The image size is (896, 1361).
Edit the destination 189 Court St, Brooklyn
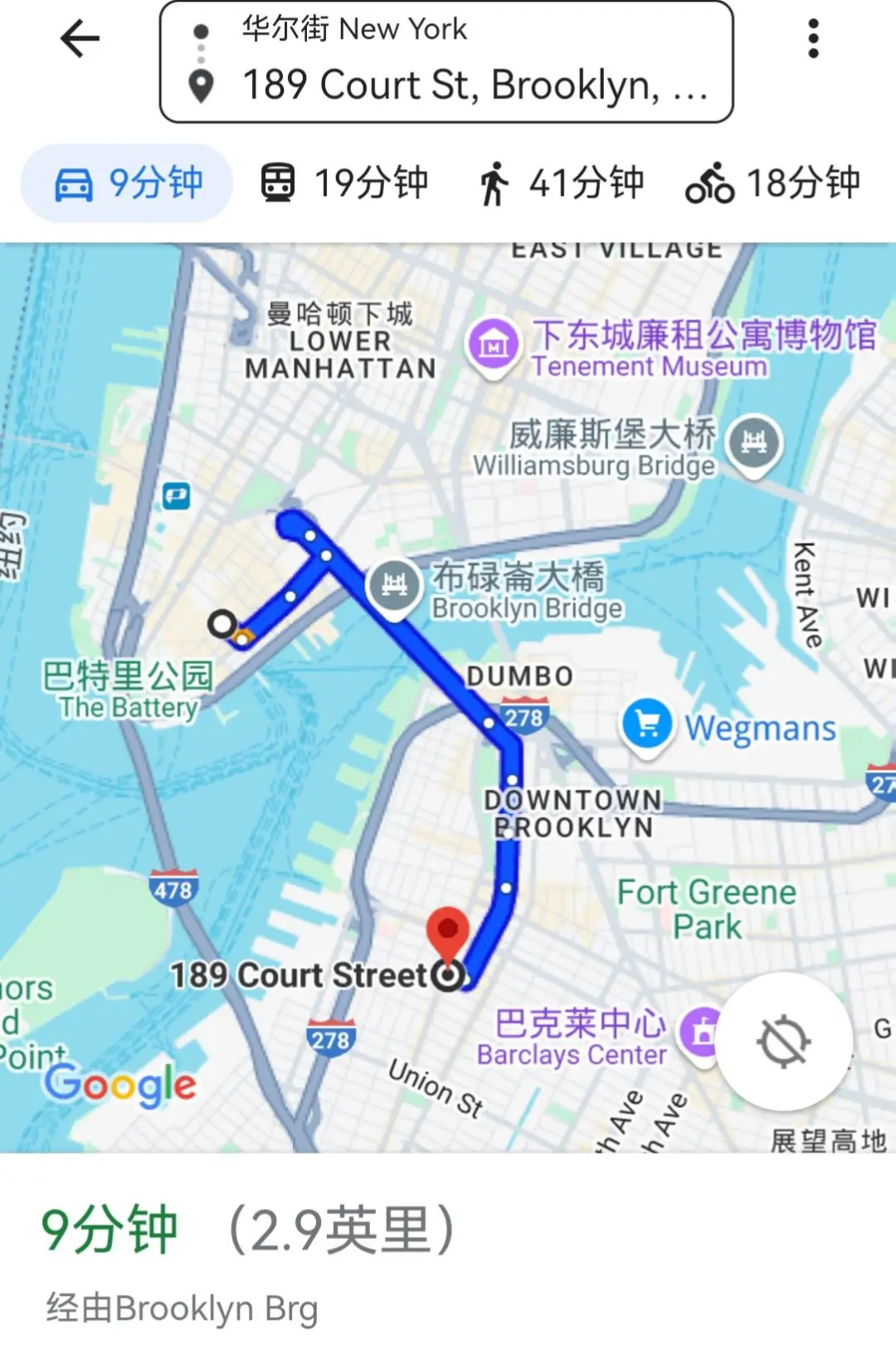pyautogui.click(x=473, y=85)
